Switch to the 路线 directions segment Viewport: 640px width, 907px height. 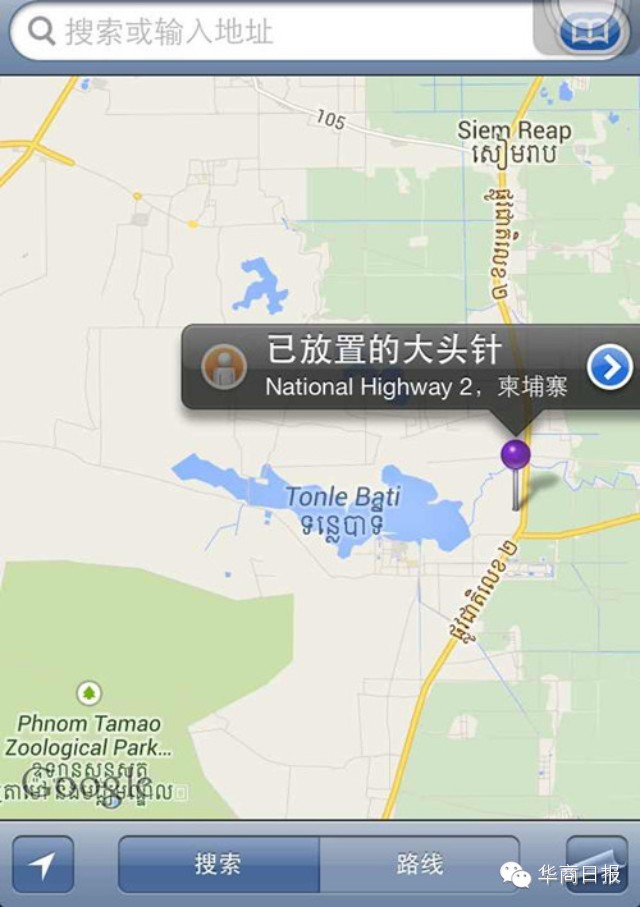(x=419, y=864)
